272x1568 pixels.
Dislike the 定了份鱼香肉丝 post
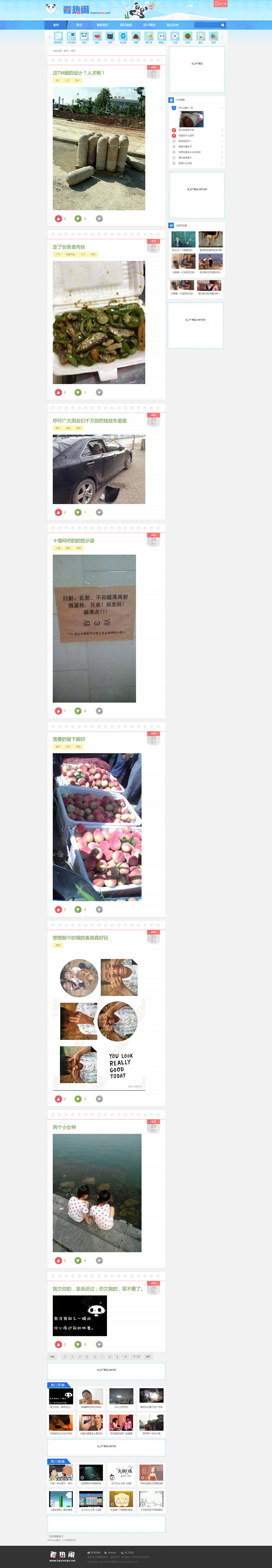(78, 393)
